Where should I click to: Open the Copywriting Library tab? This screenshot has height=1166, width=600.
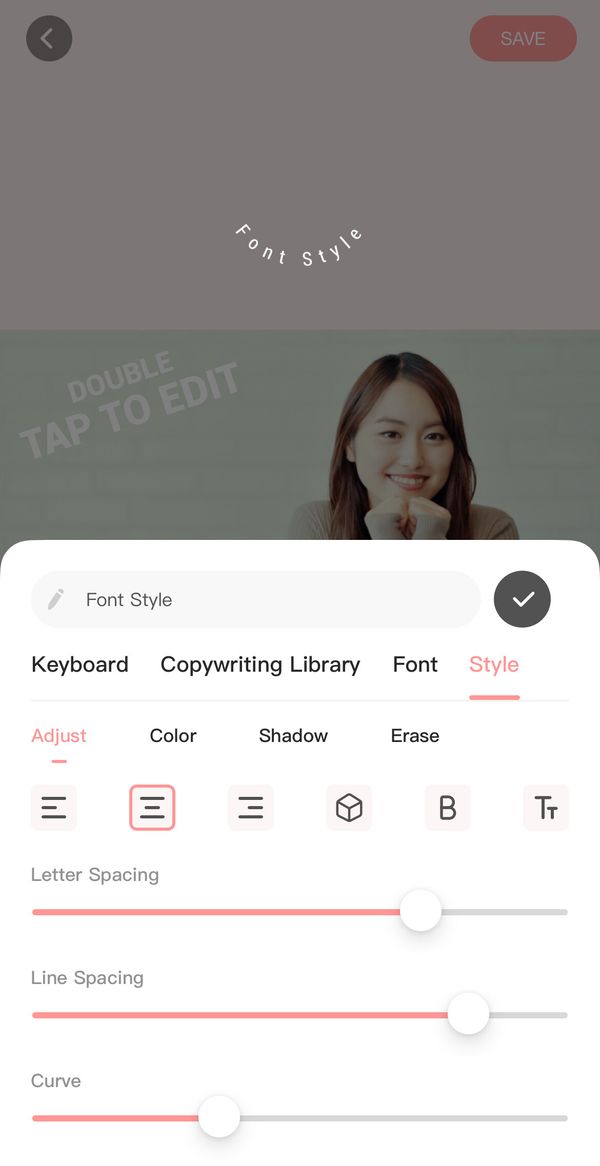[260, 664]
